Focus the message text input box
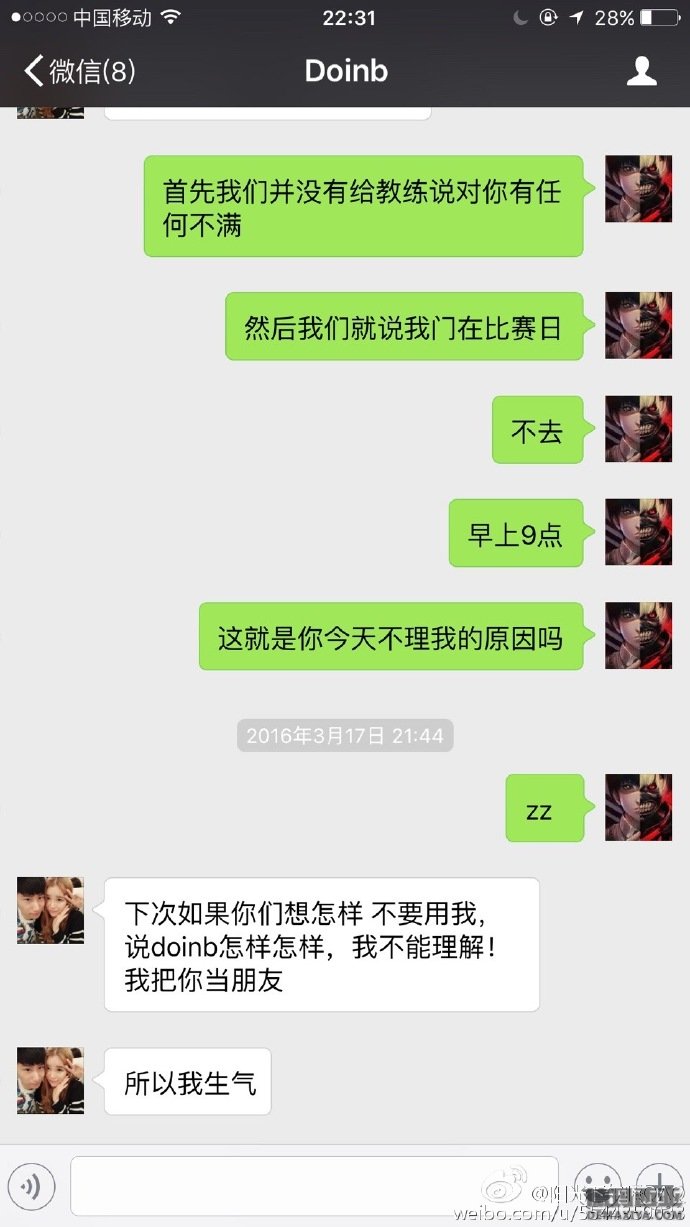This screenshot has height=1227, width=690. point(313,1186)
